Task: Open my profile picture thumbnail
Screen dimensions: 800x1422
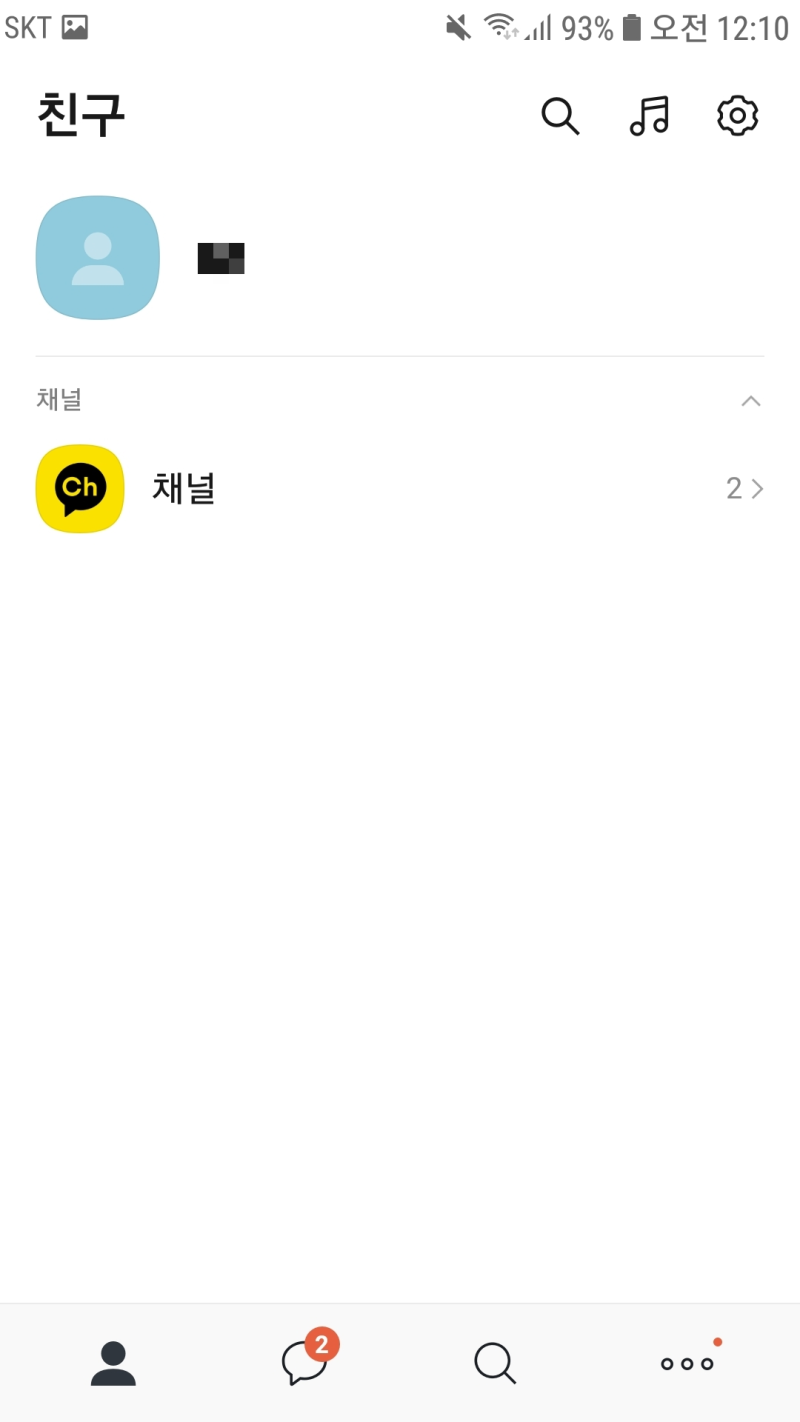Action: pos(97,257)
